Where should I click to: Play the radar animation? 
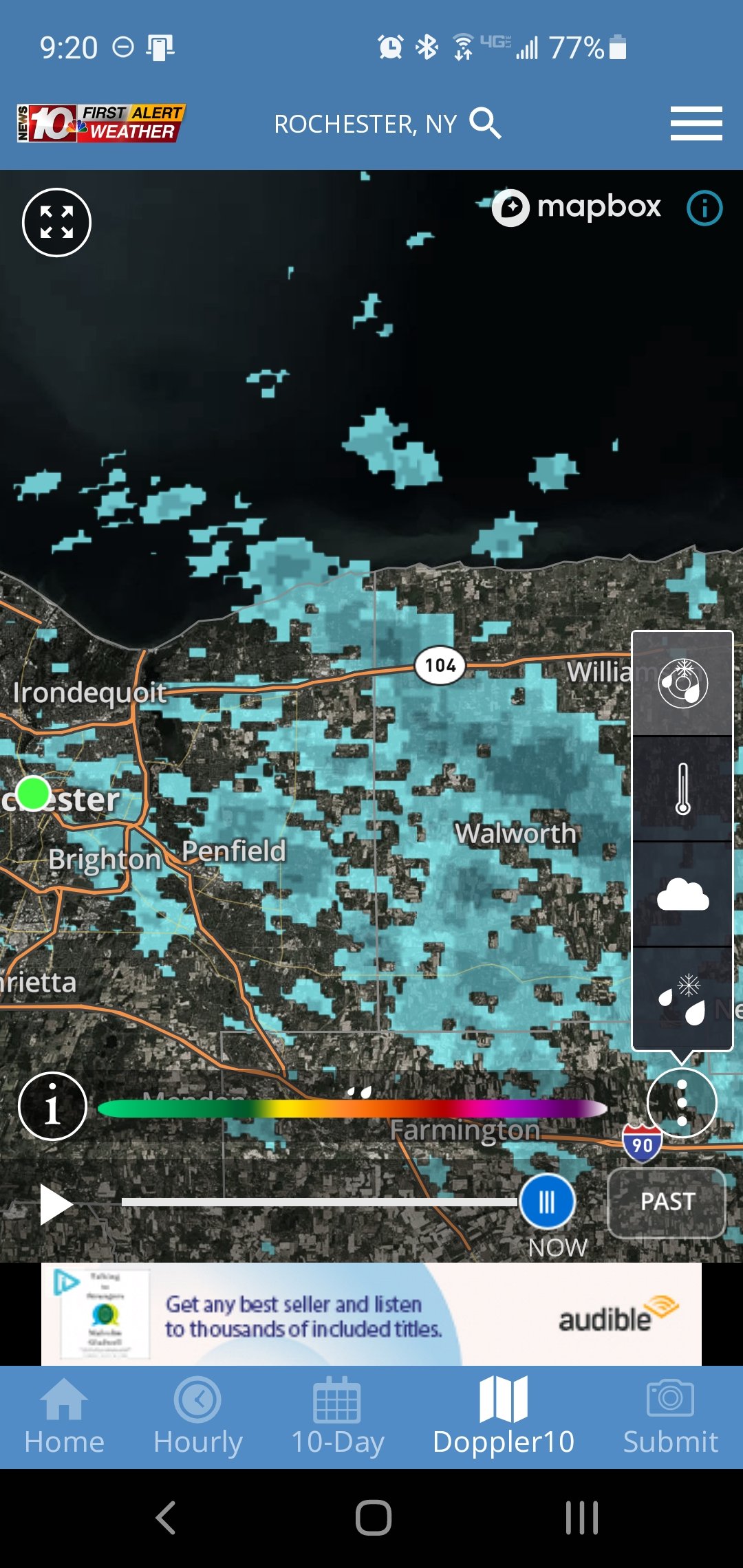(x=56, y=1204)
